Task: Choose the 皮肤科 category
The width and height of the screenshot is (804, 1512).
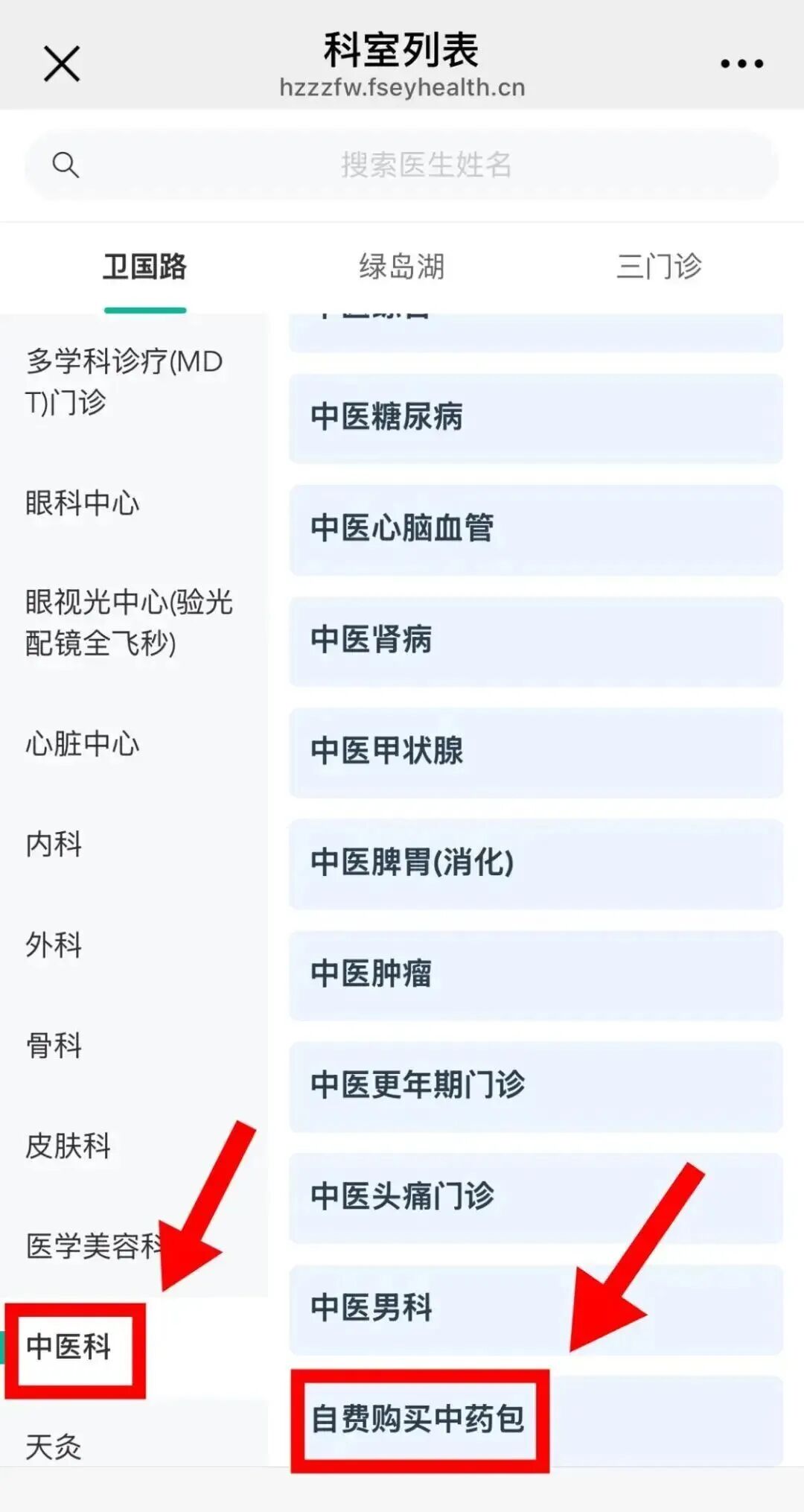Action: [x=68, y=1146]
